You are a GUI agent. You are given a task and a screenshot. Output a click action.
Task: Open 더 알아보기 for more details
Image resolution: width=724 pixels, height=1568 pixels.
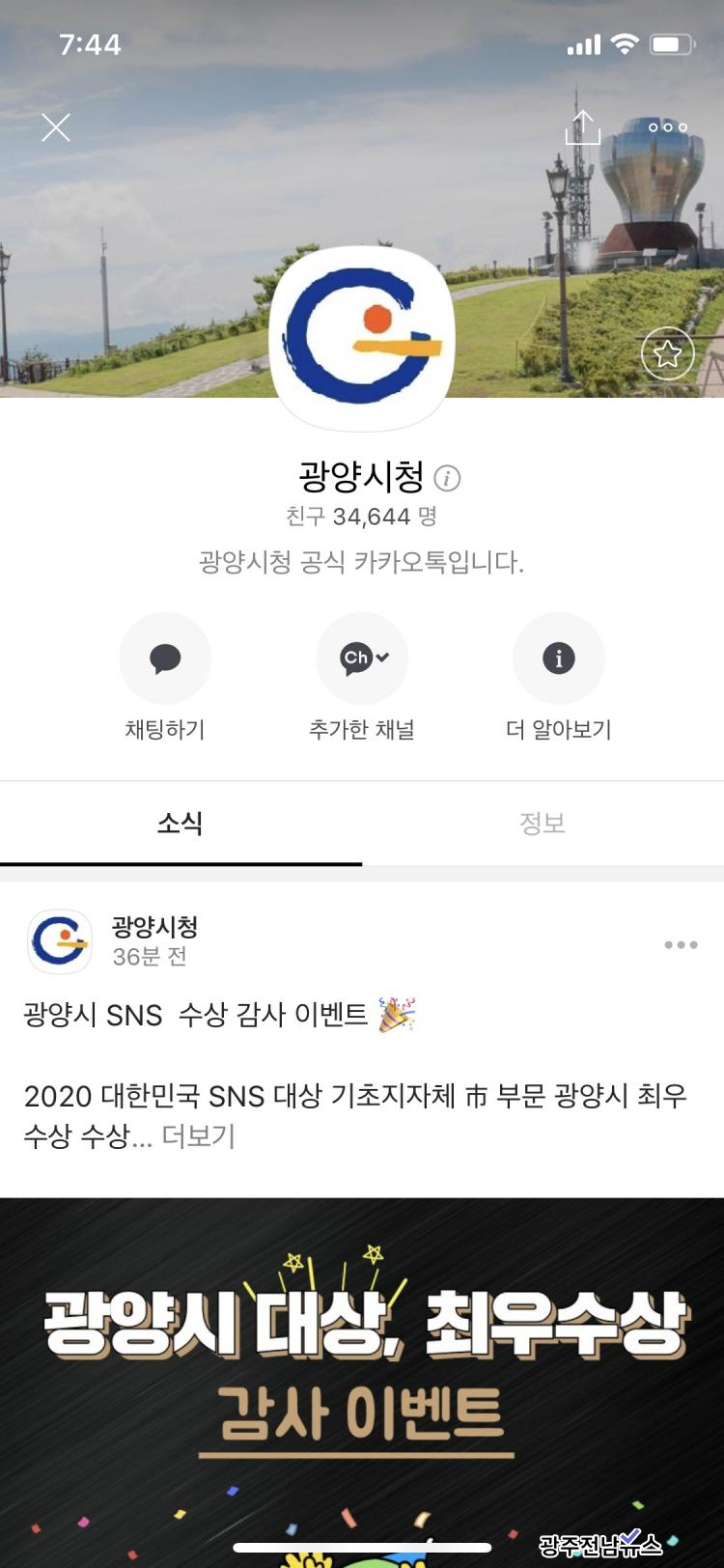(x=558, y=658)
